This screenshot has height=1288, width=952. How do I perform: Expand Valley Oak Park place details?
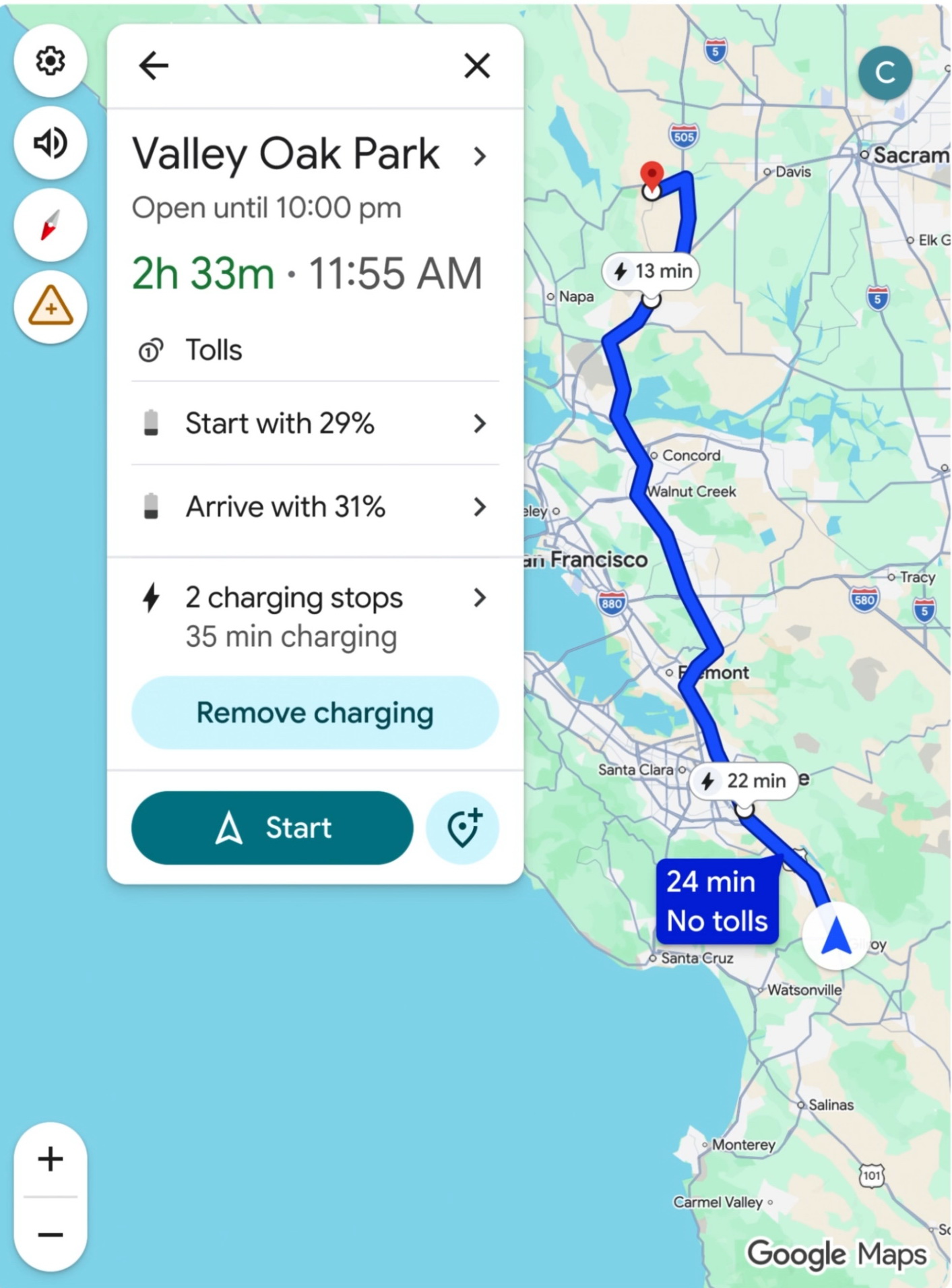coord(480,155)
